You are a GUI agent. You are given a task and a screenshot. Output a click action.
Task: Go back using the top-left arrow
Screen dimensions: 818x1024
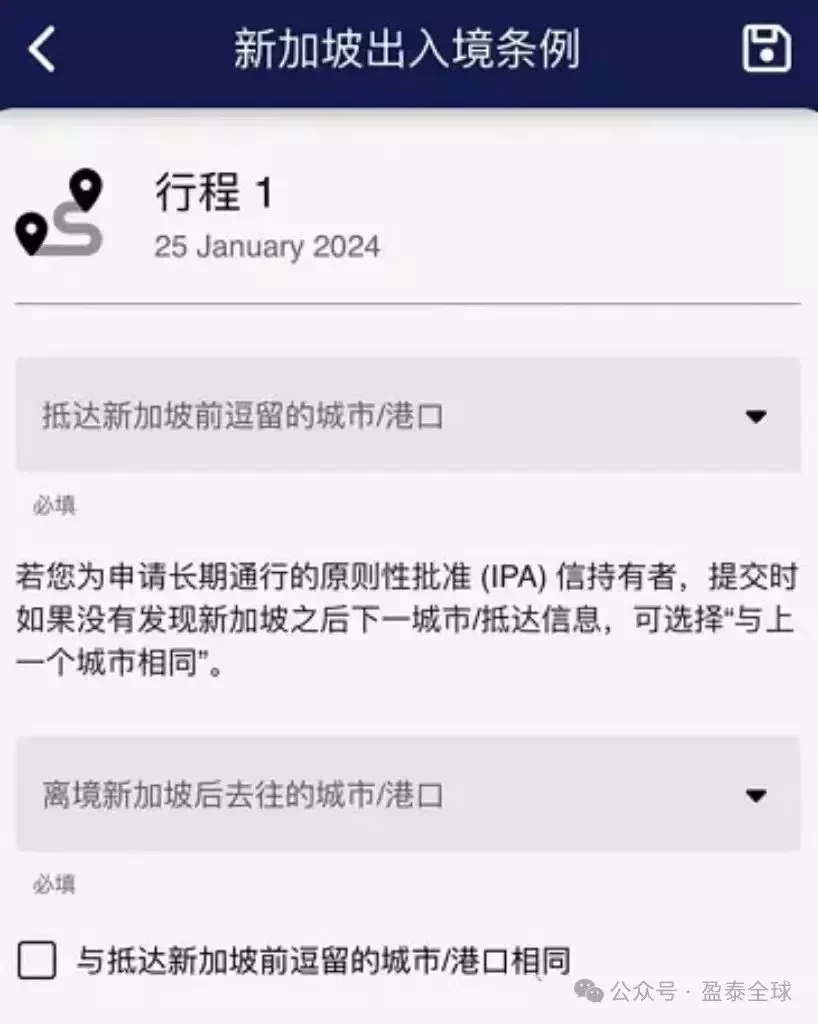(x=42, y=49)
